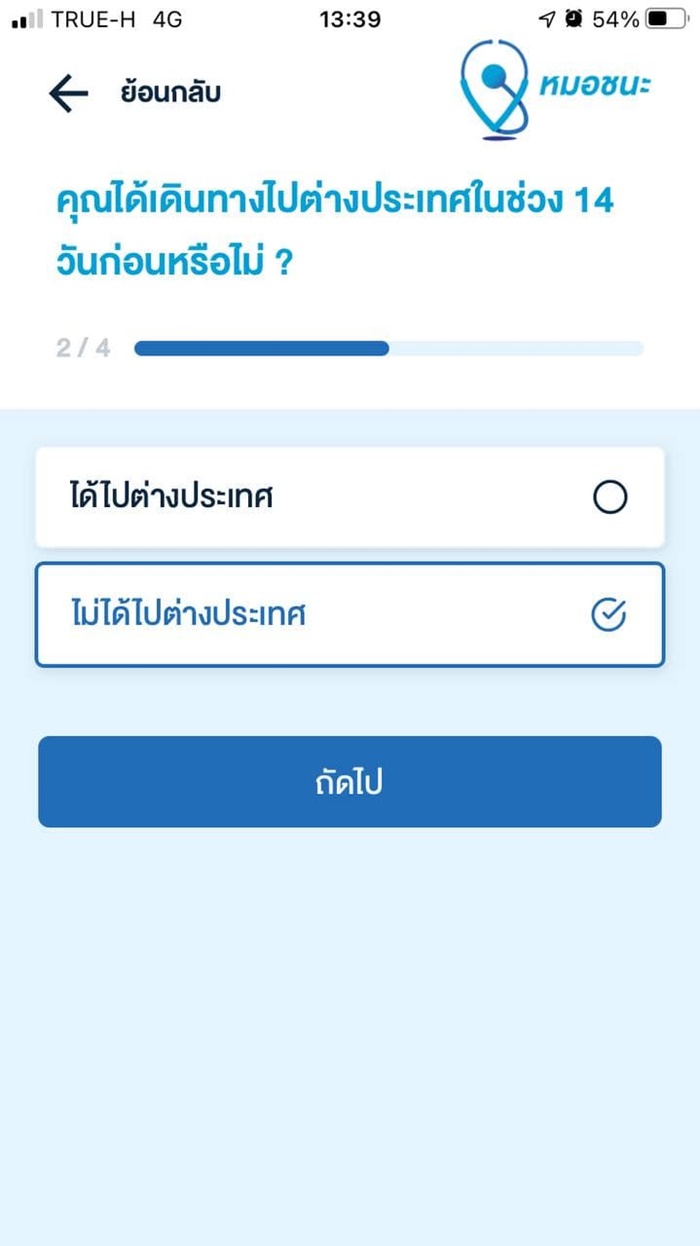
Task: Select the ได้ไปต่างประเทศ option
Action: [350, 497]
